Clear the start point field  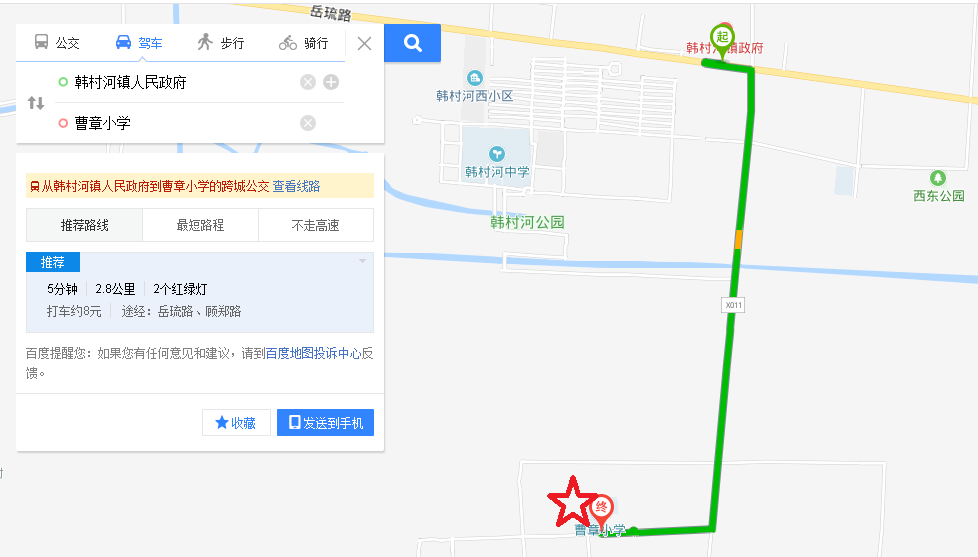308,82
